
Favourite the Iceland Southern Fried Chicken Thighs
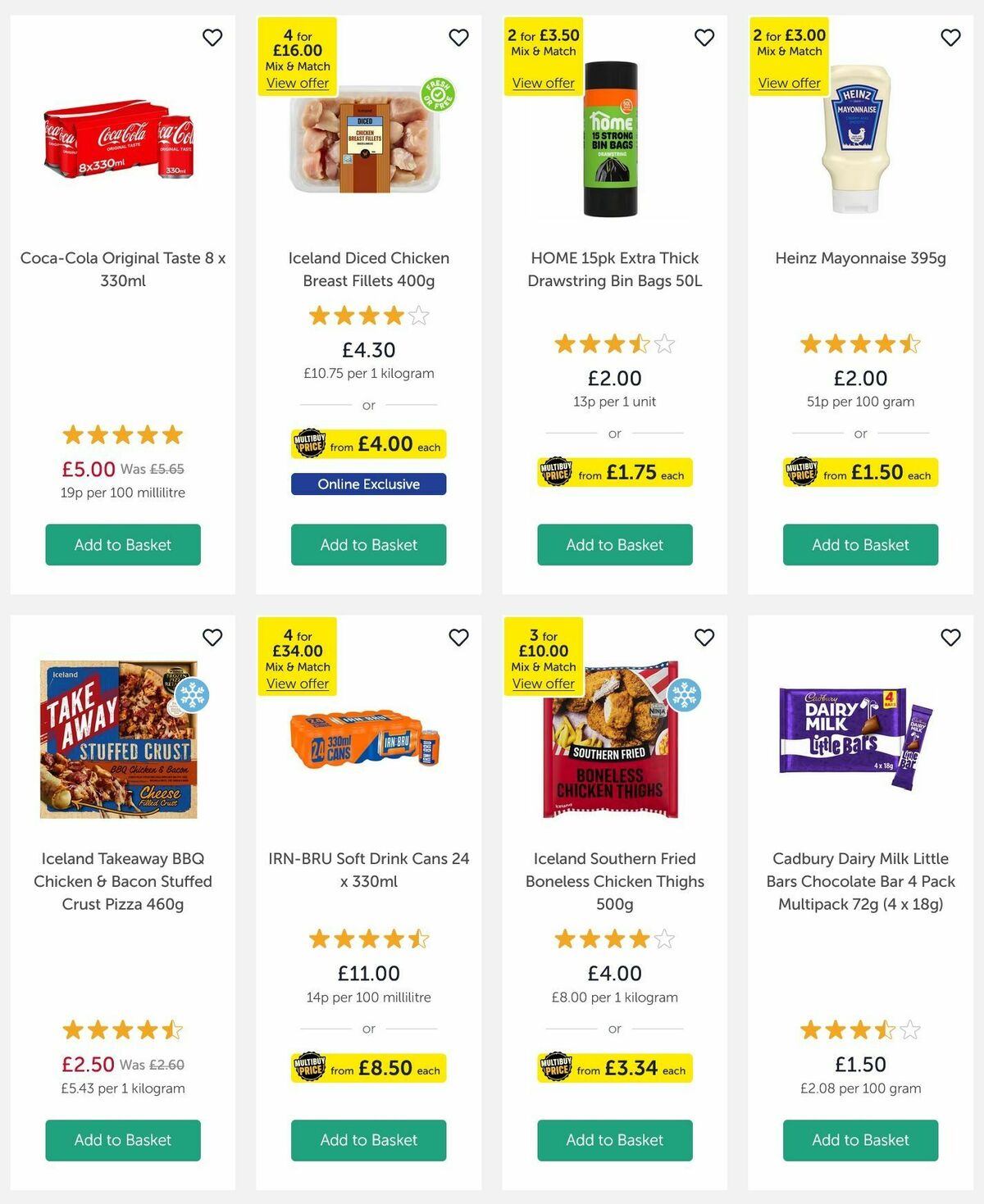click(x=704, y=638)
